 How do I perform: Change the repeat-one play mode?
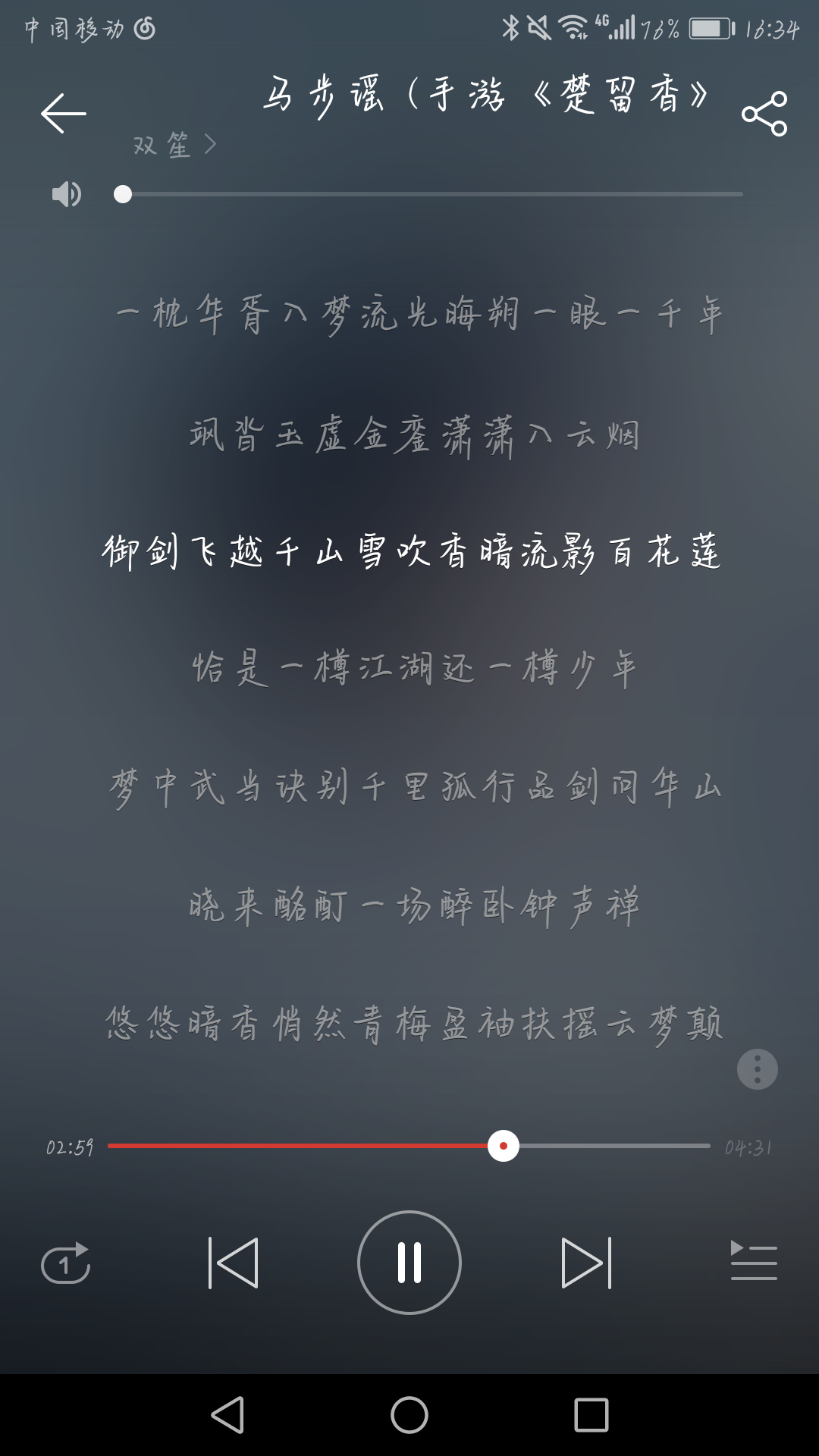pyautogui.click(x=66, y=1263)
